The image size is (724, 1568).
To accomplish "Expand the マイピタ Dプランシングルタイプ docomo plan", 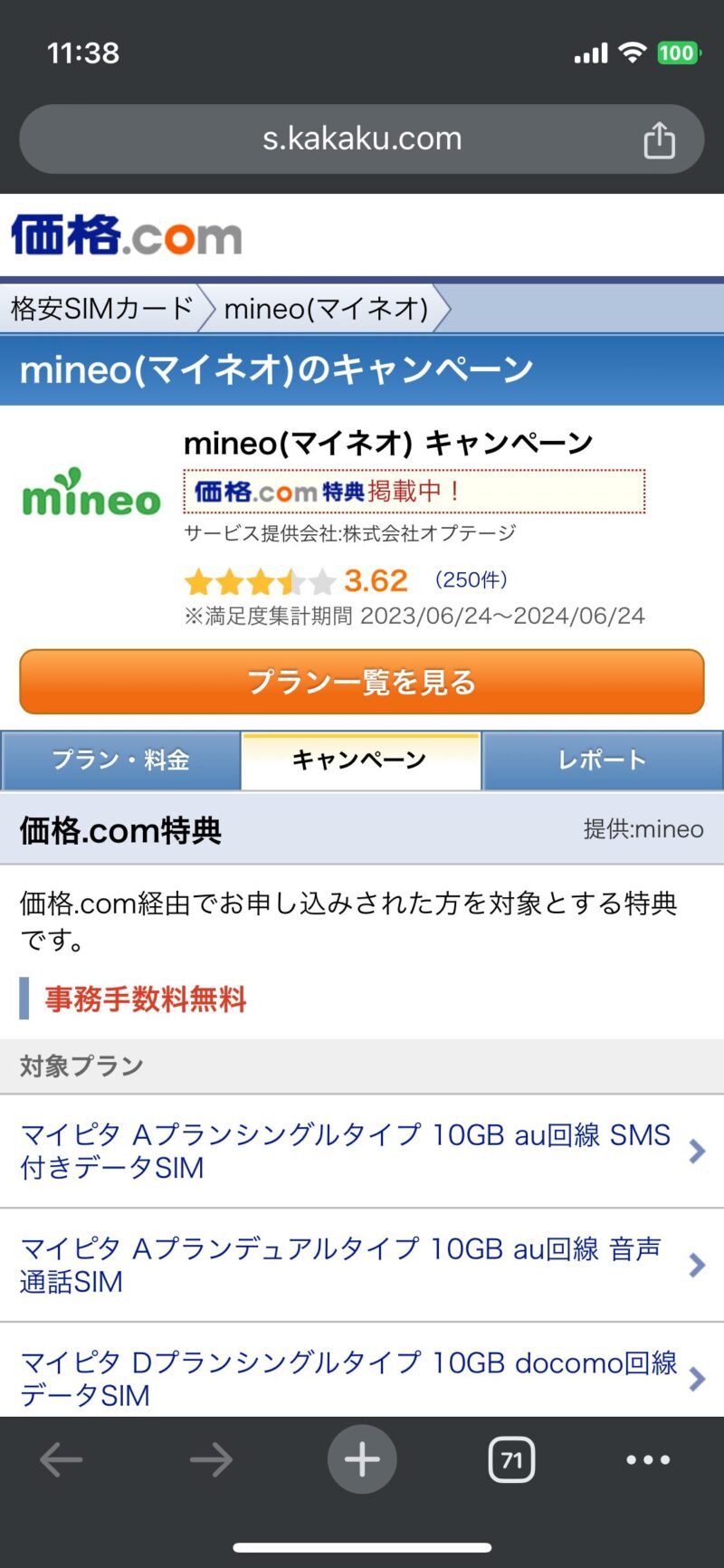I will click(x=362, y=1380).
